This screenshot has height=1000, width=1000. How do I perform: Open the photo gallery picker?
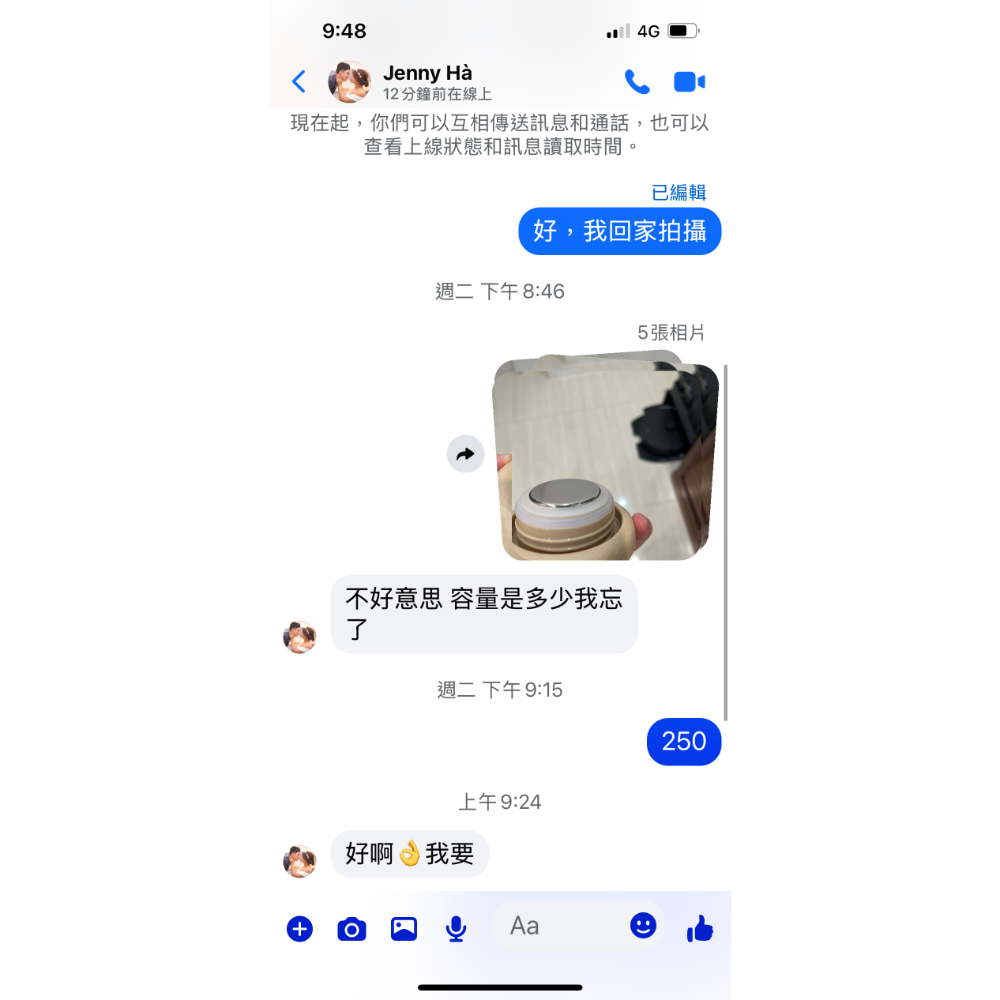click(x=404, y=929)
